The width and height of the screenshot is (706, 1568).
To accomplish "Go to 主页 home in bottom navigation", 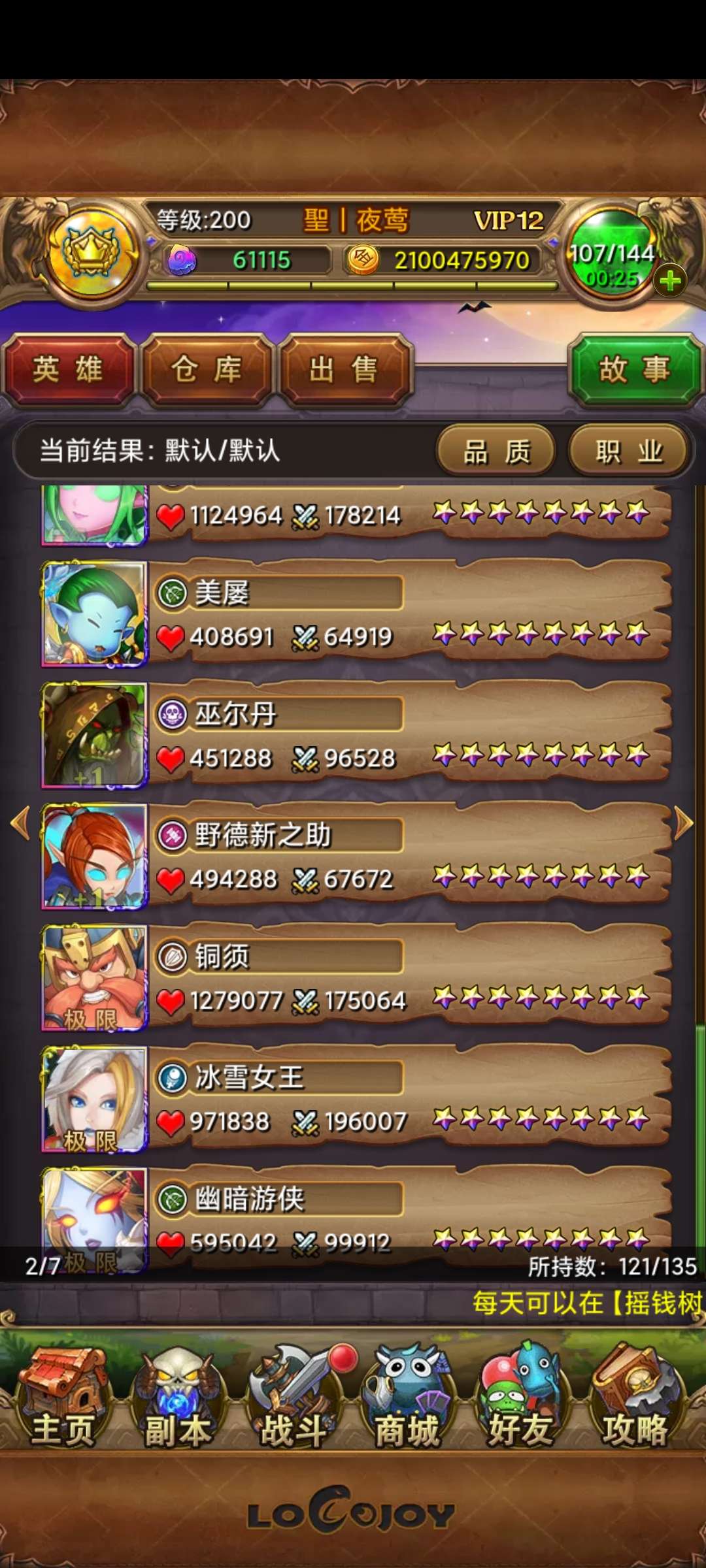I will pyautogui.click(x=63, y=1398).
